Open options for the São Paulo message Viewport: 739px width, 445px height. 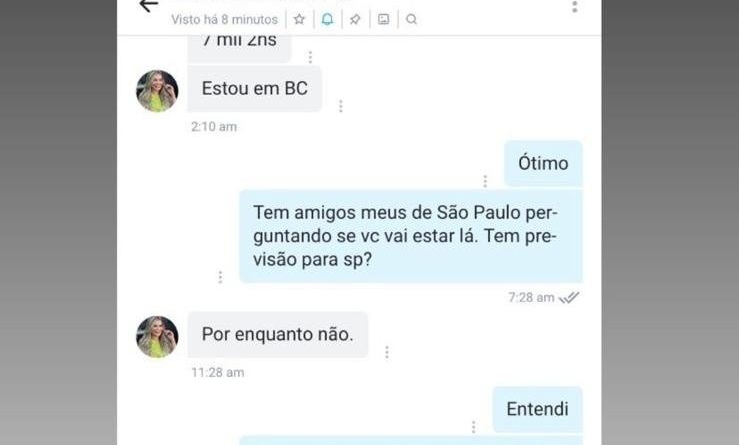(x=220, y=277)
